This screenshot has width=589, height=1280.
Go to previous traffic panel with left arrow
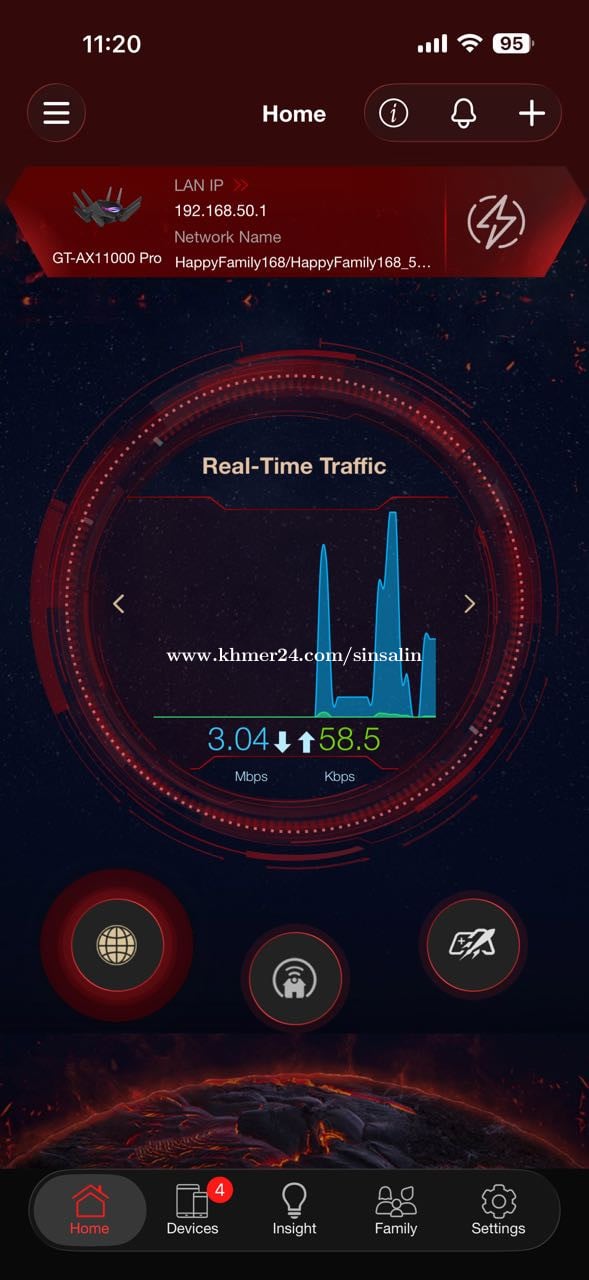(119, 603)
